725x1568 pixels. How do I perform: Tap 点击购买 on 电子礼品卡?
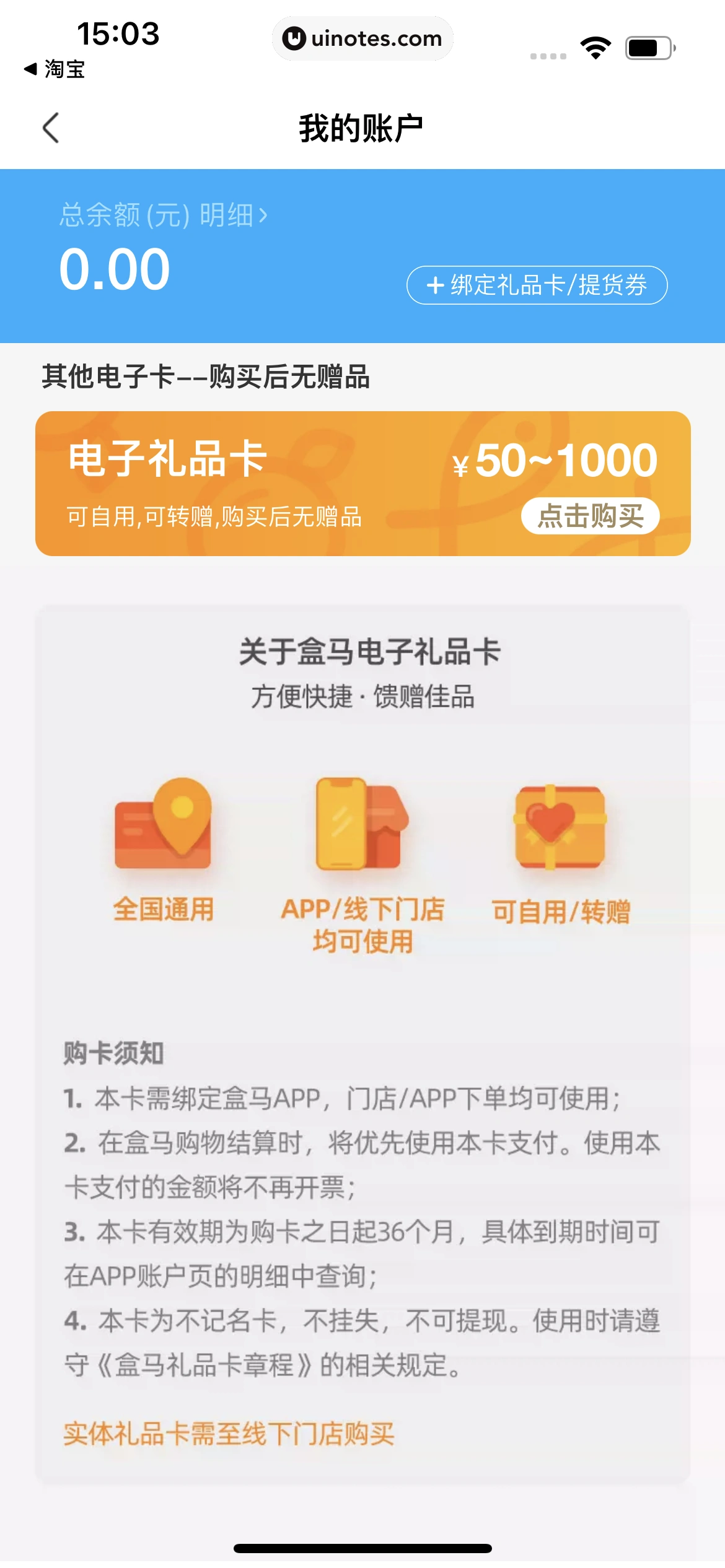click(x=590, y=516)
